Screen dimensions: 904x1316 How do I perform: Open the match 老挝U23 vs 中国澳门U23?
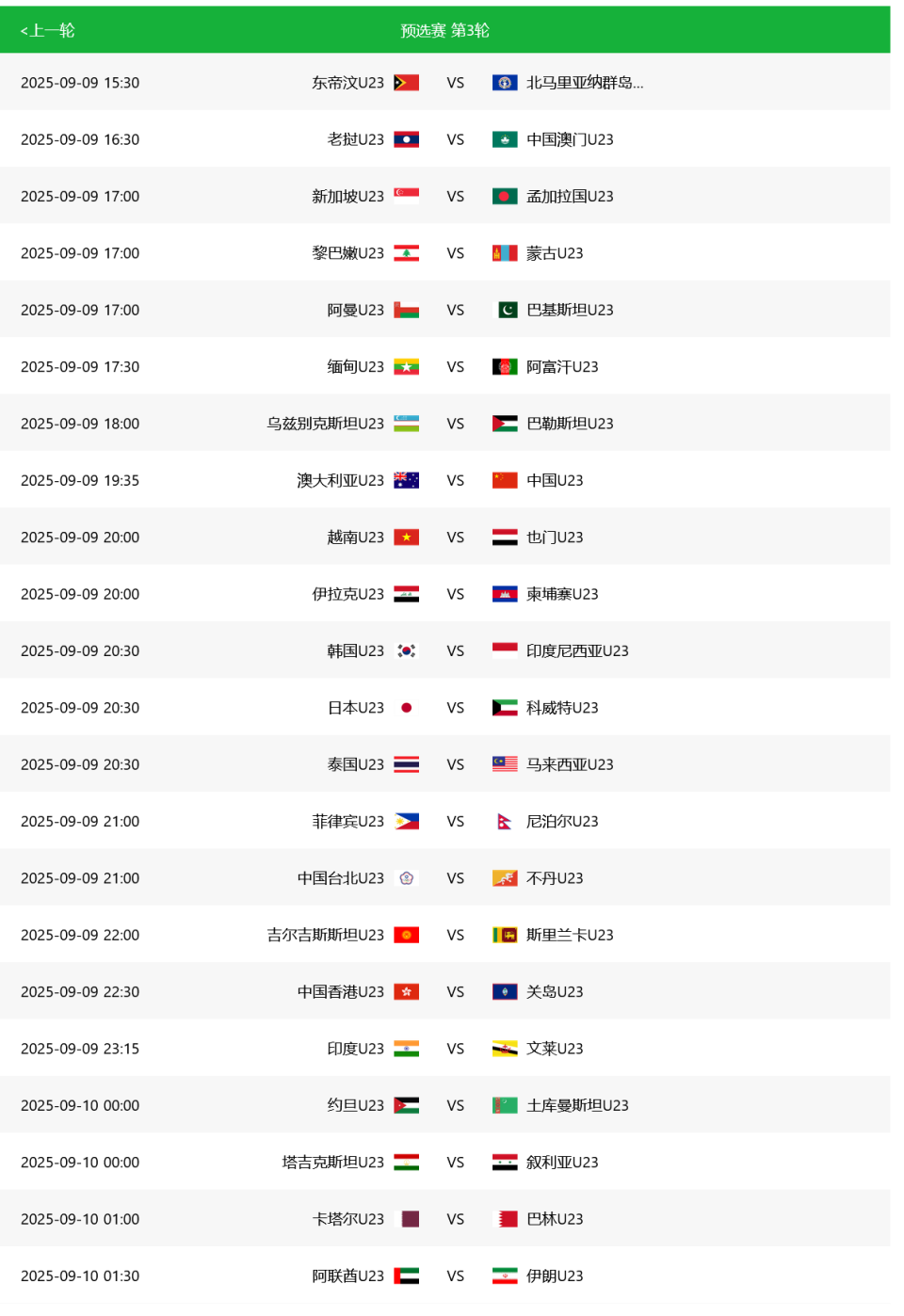pyautogui.click(x=455, y=139)
